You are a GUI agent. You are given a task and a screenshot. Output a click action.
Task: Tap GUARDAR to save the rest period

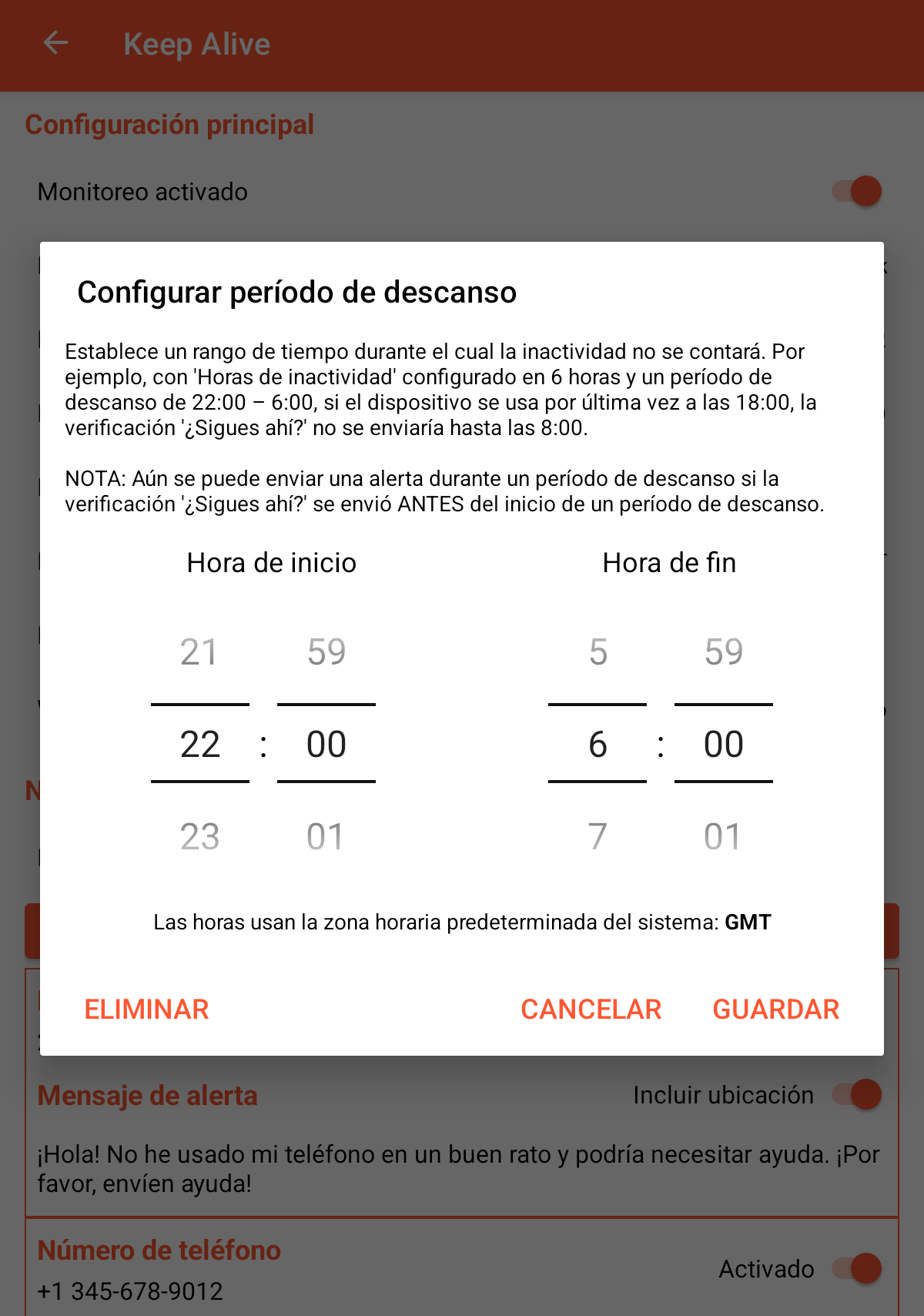tap(775, 1009)
